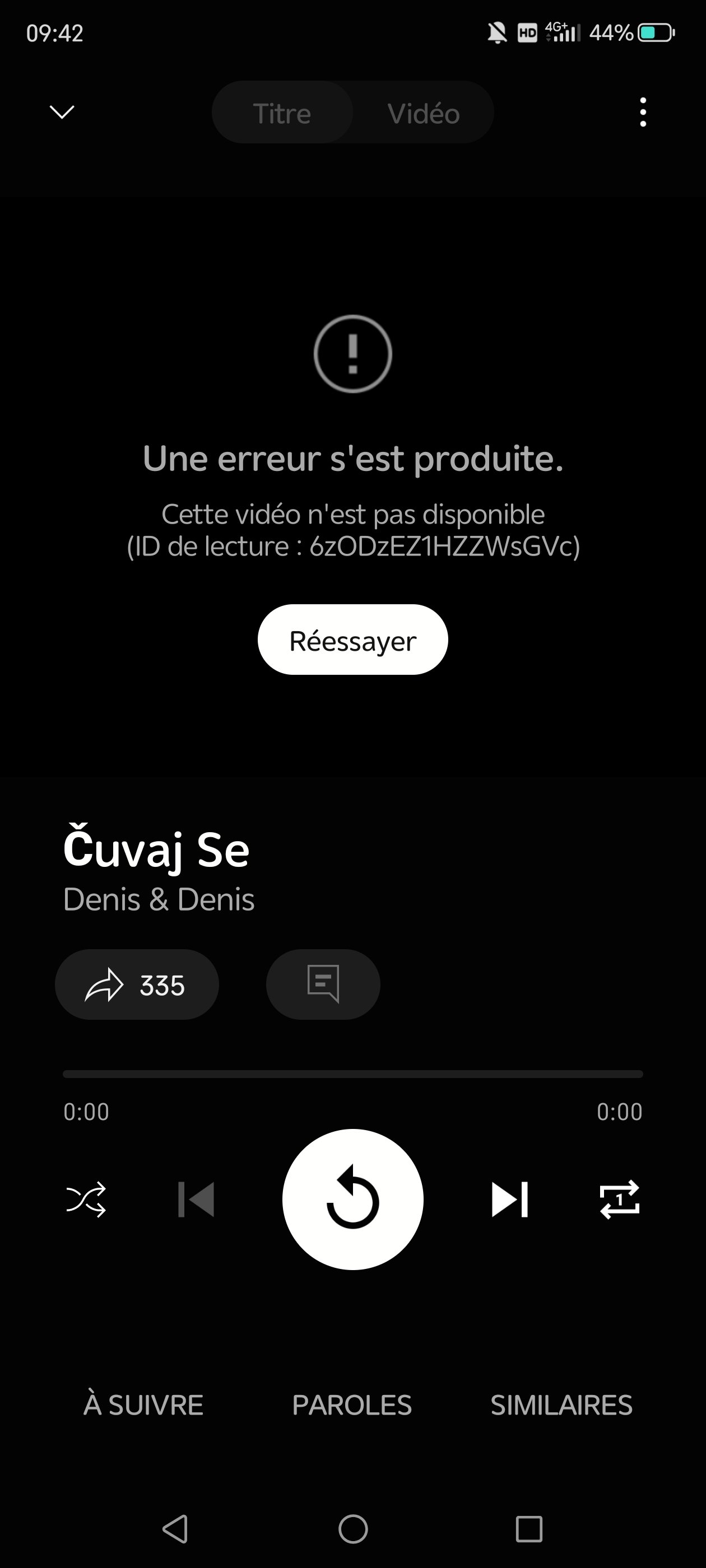
Task: Go back using the system back button
Action: tap(175, 1528)
